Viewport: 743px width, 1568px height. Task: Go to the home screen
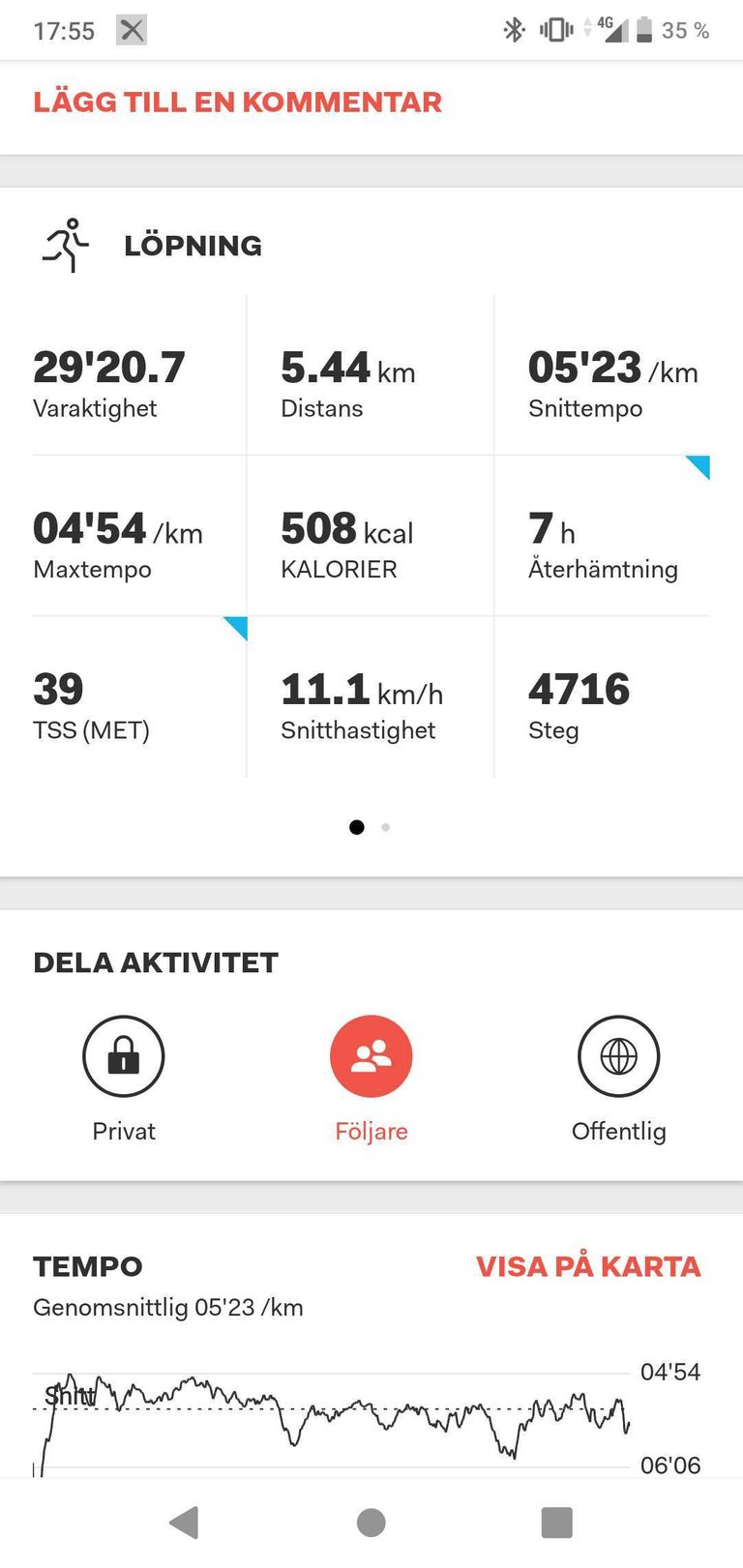[371, 1523]
